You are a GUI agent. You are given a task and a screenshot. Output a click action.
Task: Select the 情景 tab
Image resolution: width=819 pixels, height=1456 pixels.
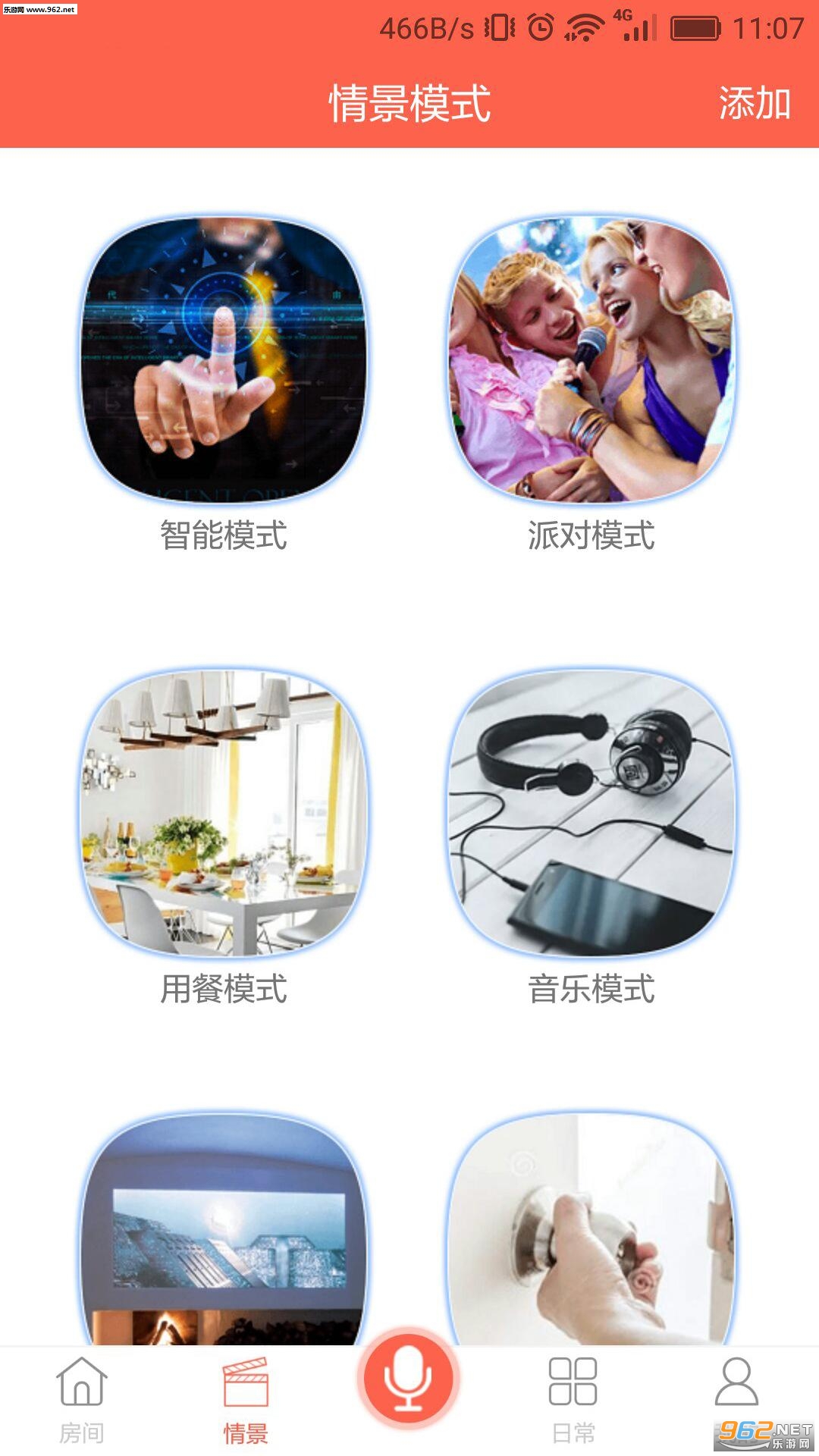tap(246, 1400)
